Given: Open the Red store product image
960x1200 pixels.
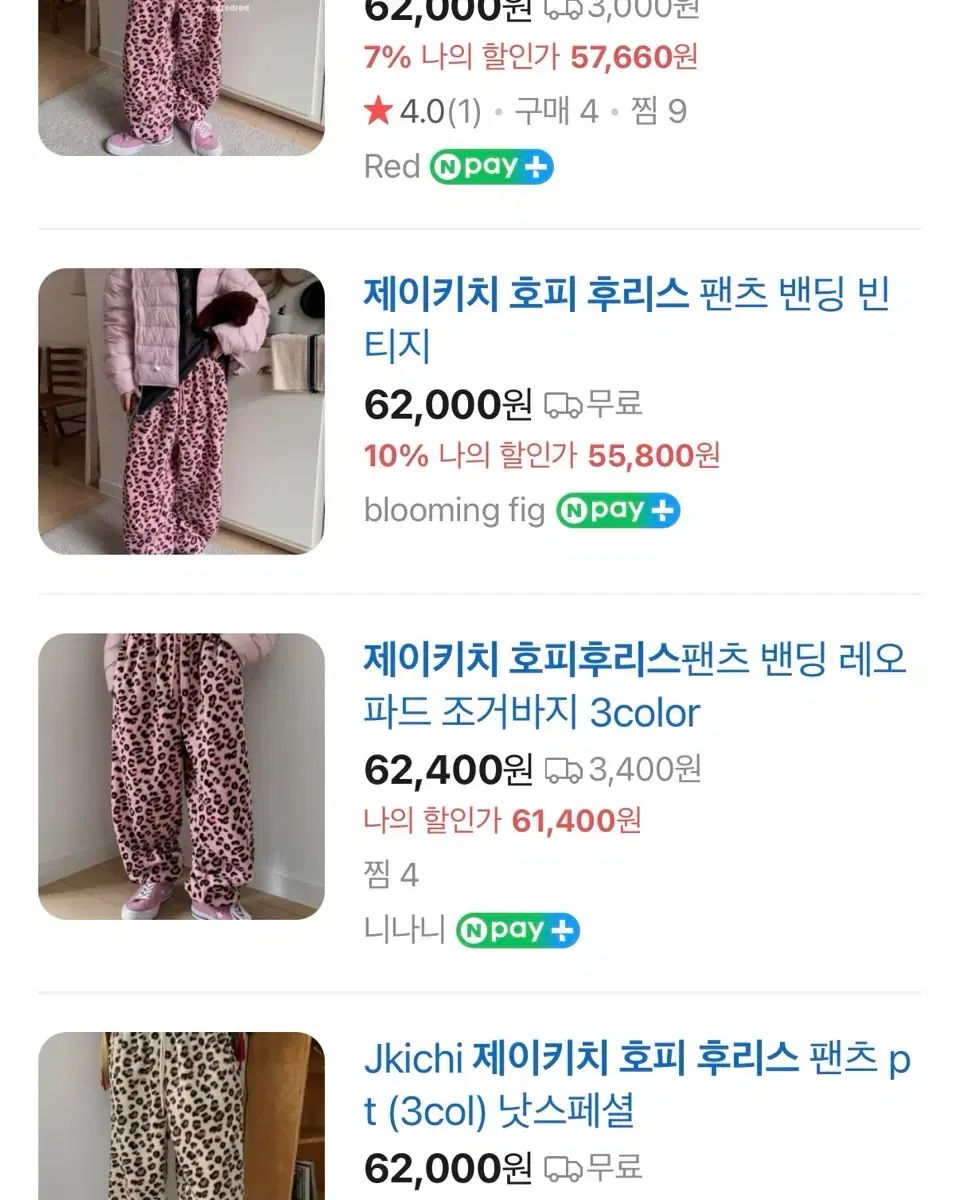Looking at the screenshot, I should 181,77.
